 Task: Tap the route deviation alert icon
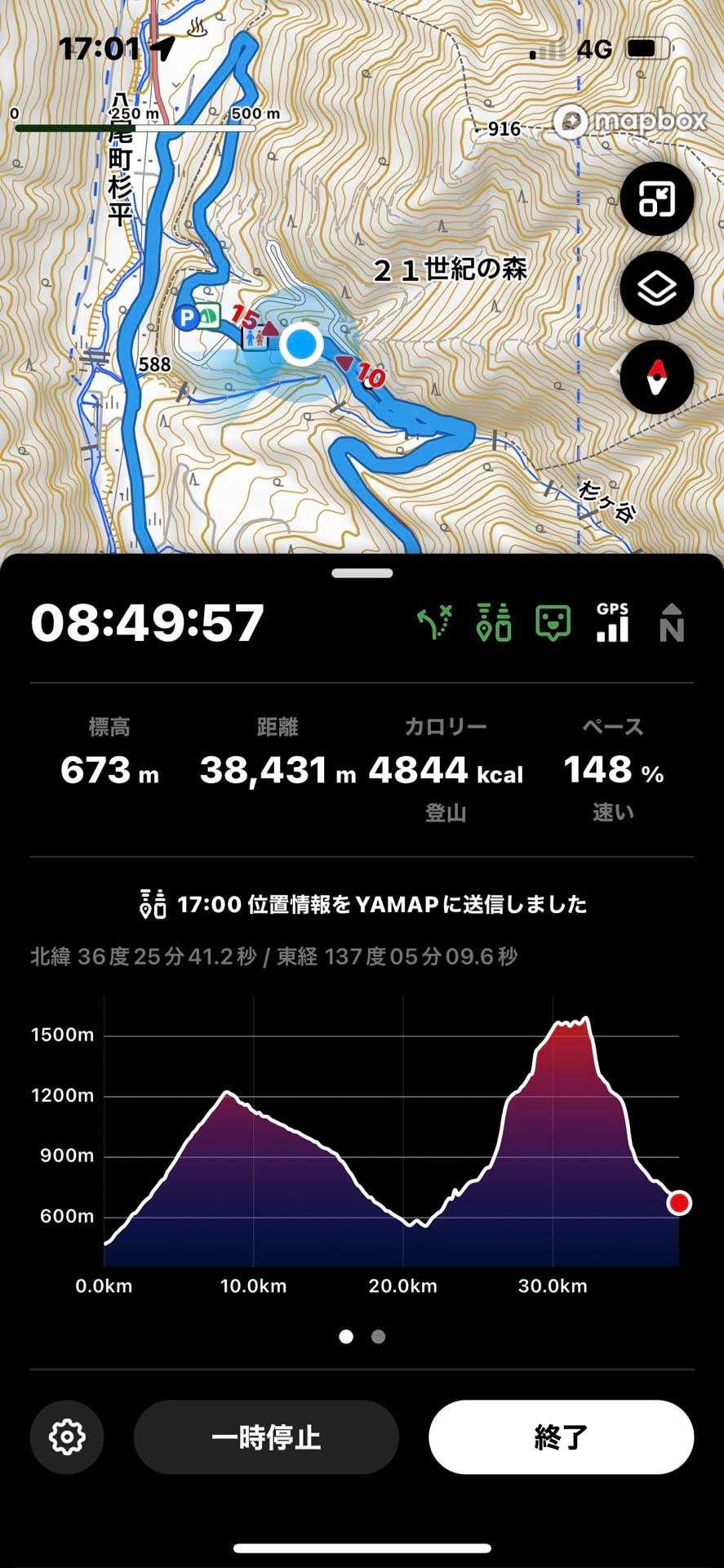coord(434,623)
